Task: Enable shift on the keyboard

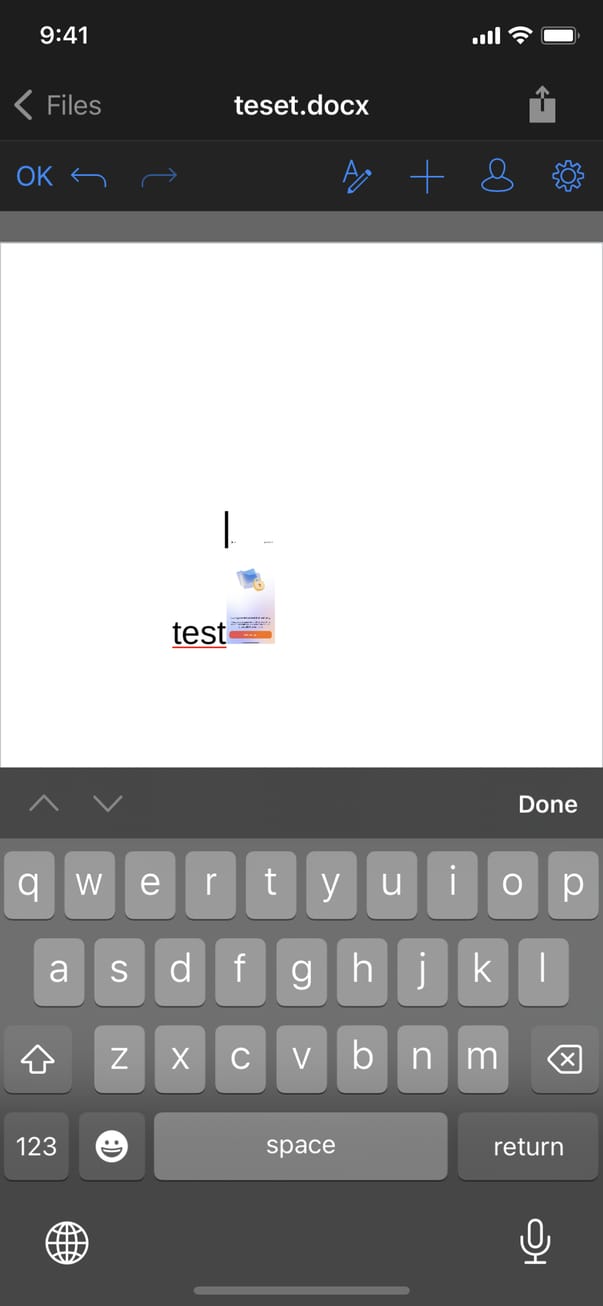Action: (37, 1059)
